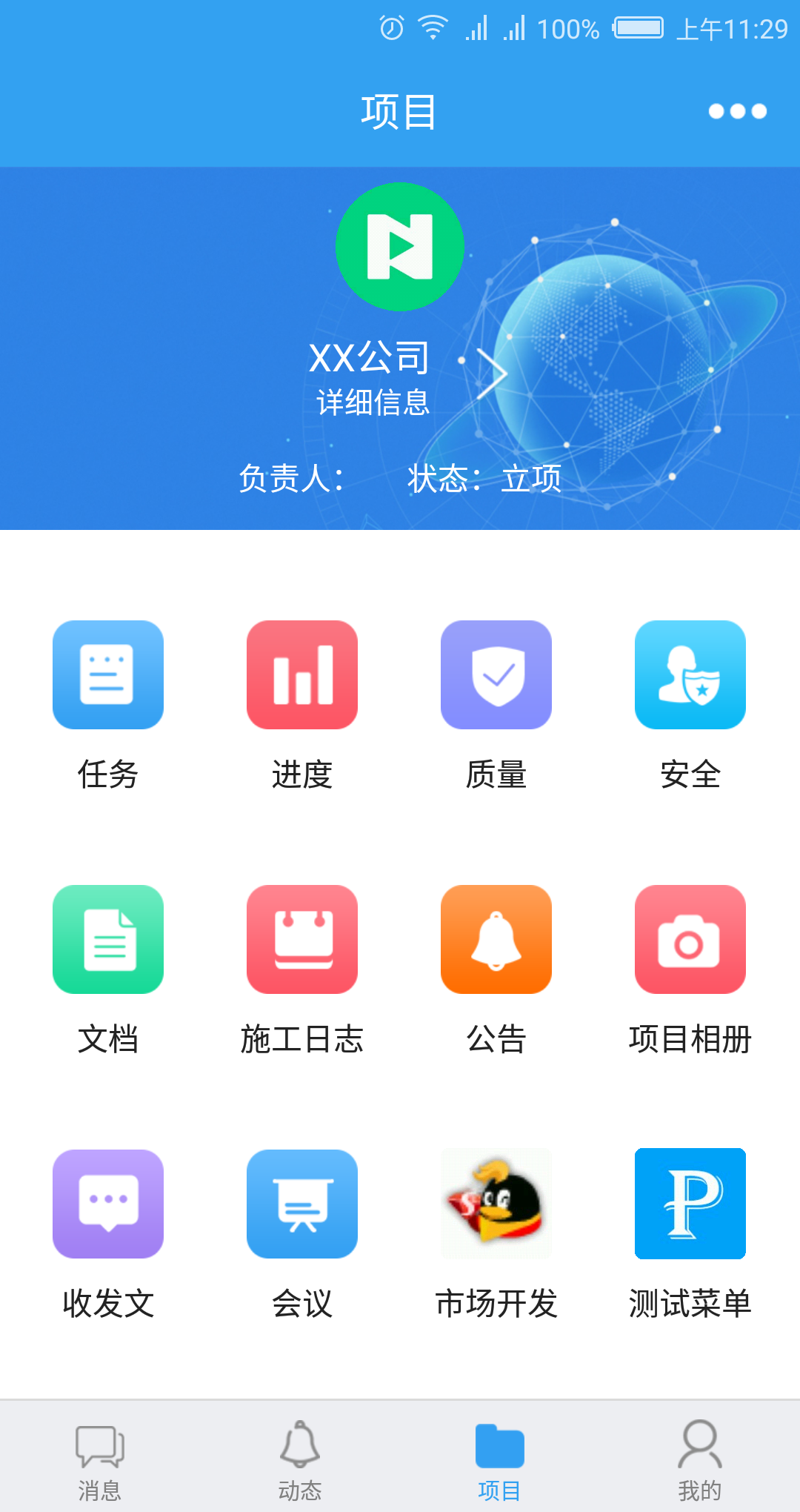This screenshot has width=800, height=1512.
Task: Open the 市场开发 module
Action: (496, 1204)
